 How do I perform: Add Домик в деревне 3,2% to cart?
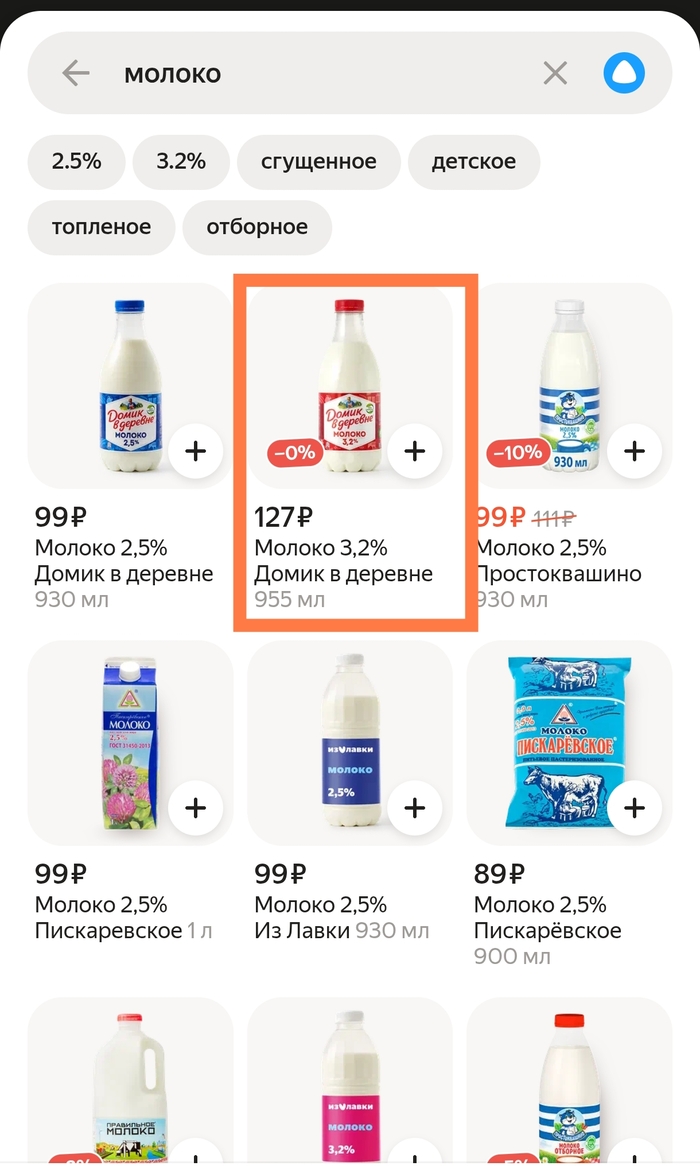(x=414, y=451)
